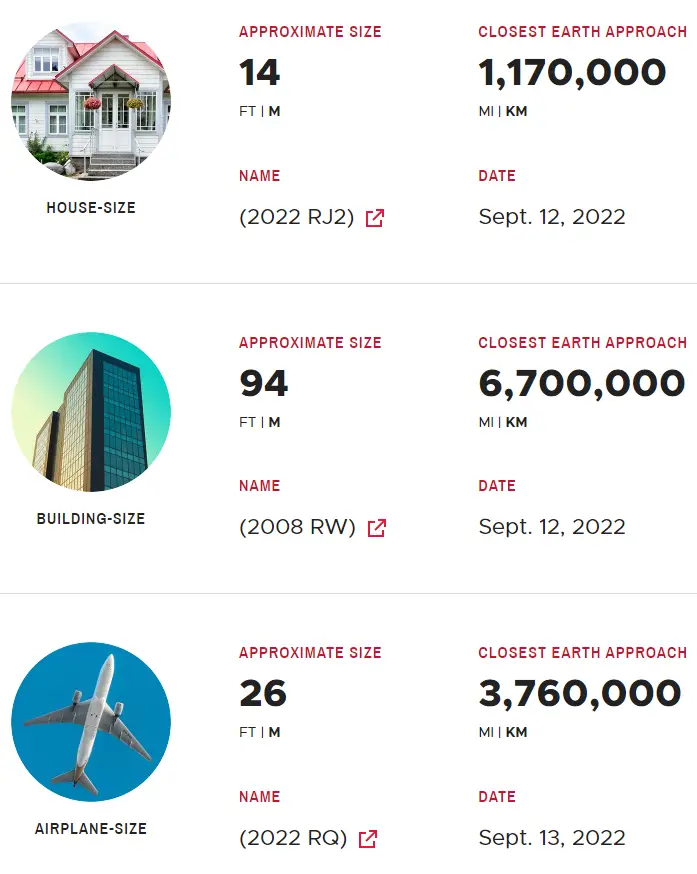Switch the 1,170,000 approach distance to MI
Screen dimensions: 697x874
[x=486, y=112]
